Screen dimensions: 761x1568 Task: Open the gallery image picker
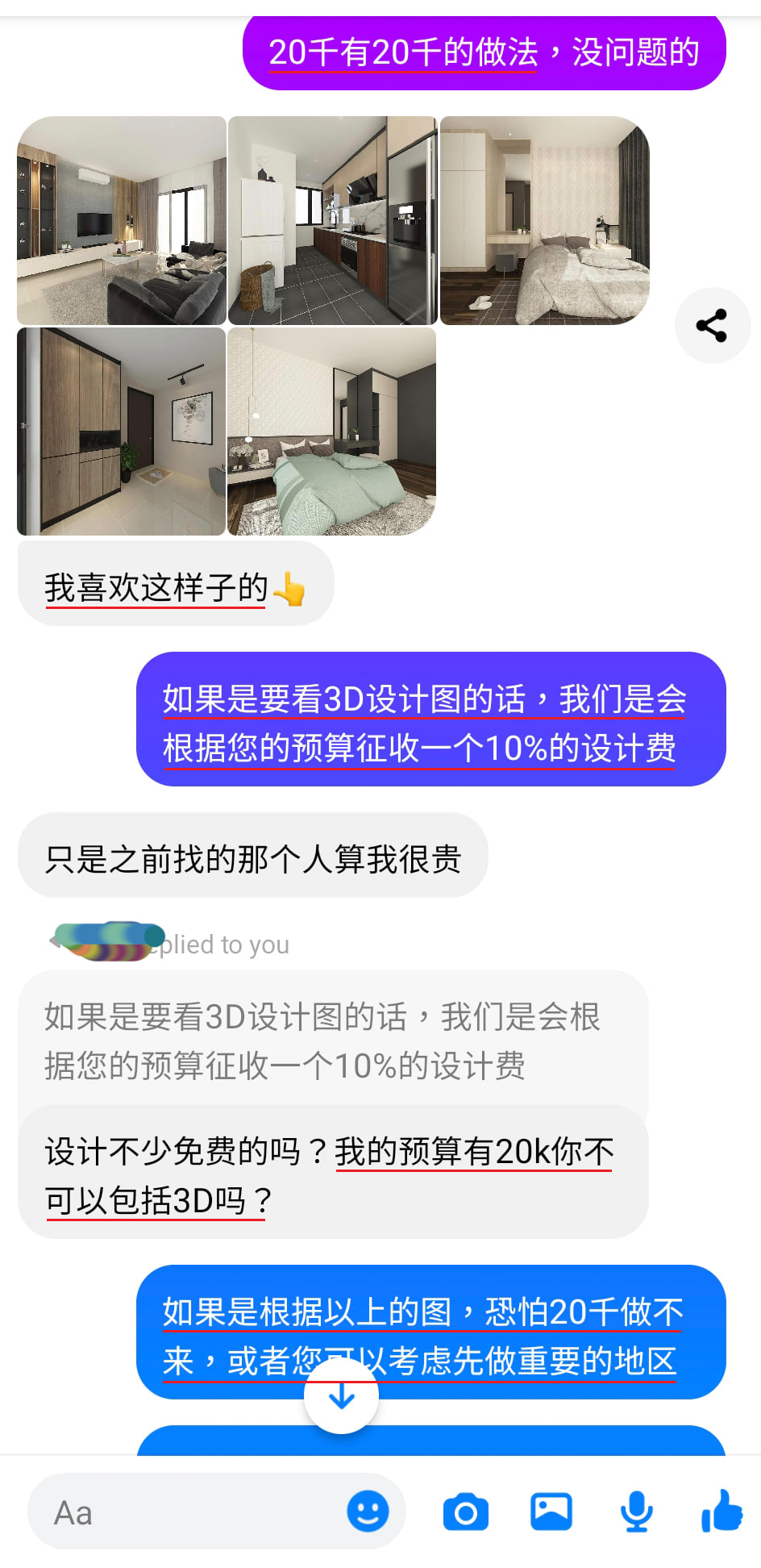551,1512
